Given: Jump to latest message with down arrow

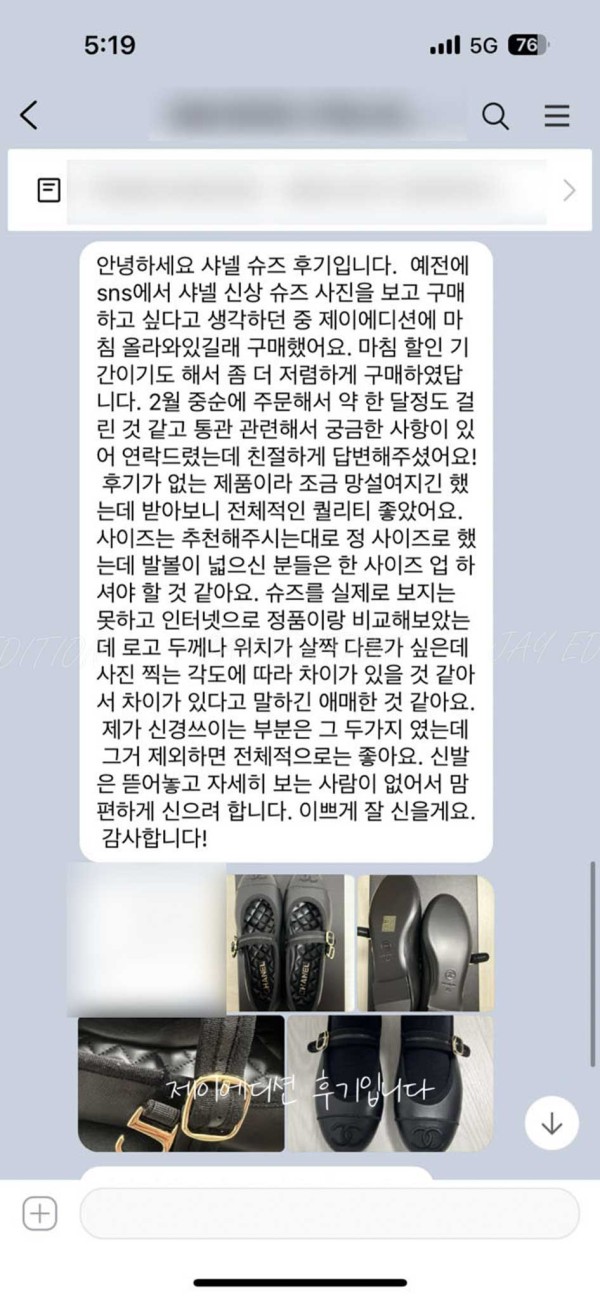Looking at the screenshot, I should (551, 1123).
